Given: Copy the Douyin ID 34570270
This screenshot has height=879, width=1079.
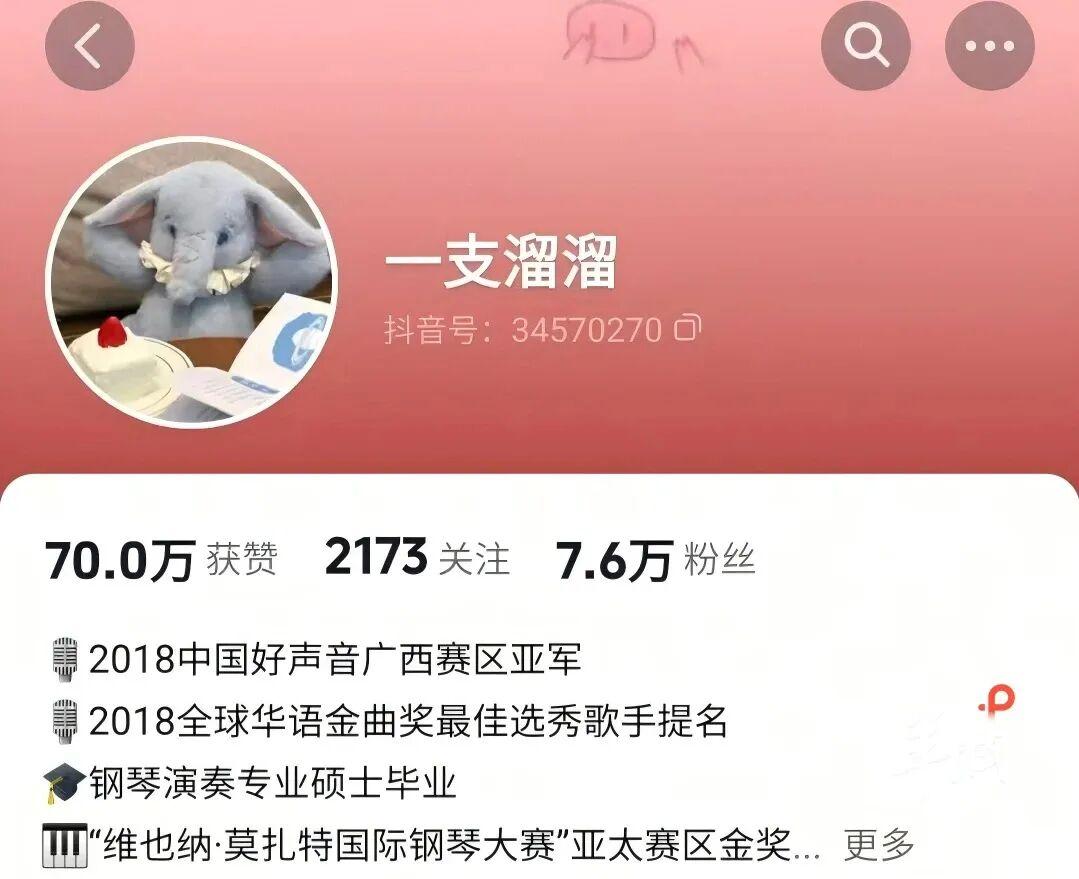Looking at the screenshot, I should pos(687,329).
